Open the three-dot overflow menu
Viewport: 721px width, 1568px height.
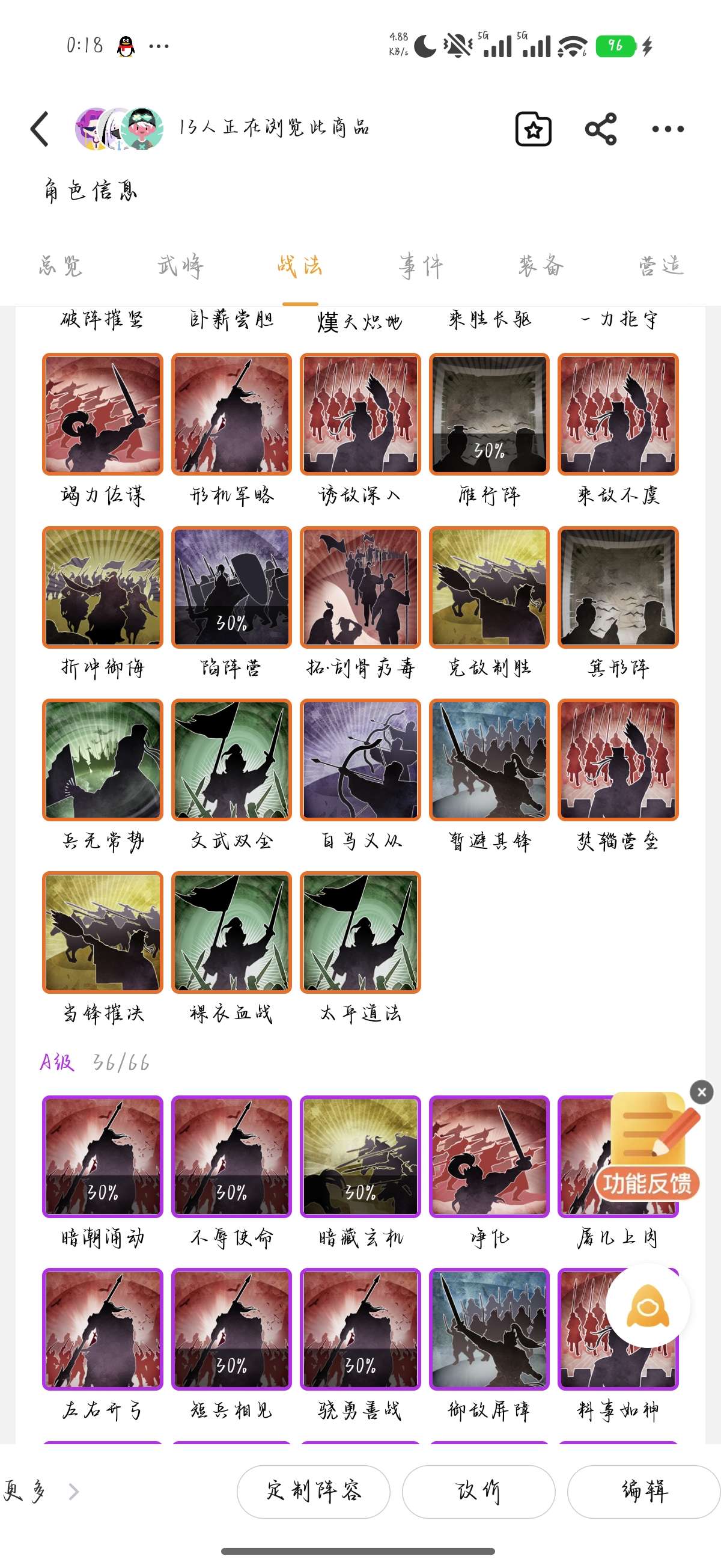click(x=668, y=129)
